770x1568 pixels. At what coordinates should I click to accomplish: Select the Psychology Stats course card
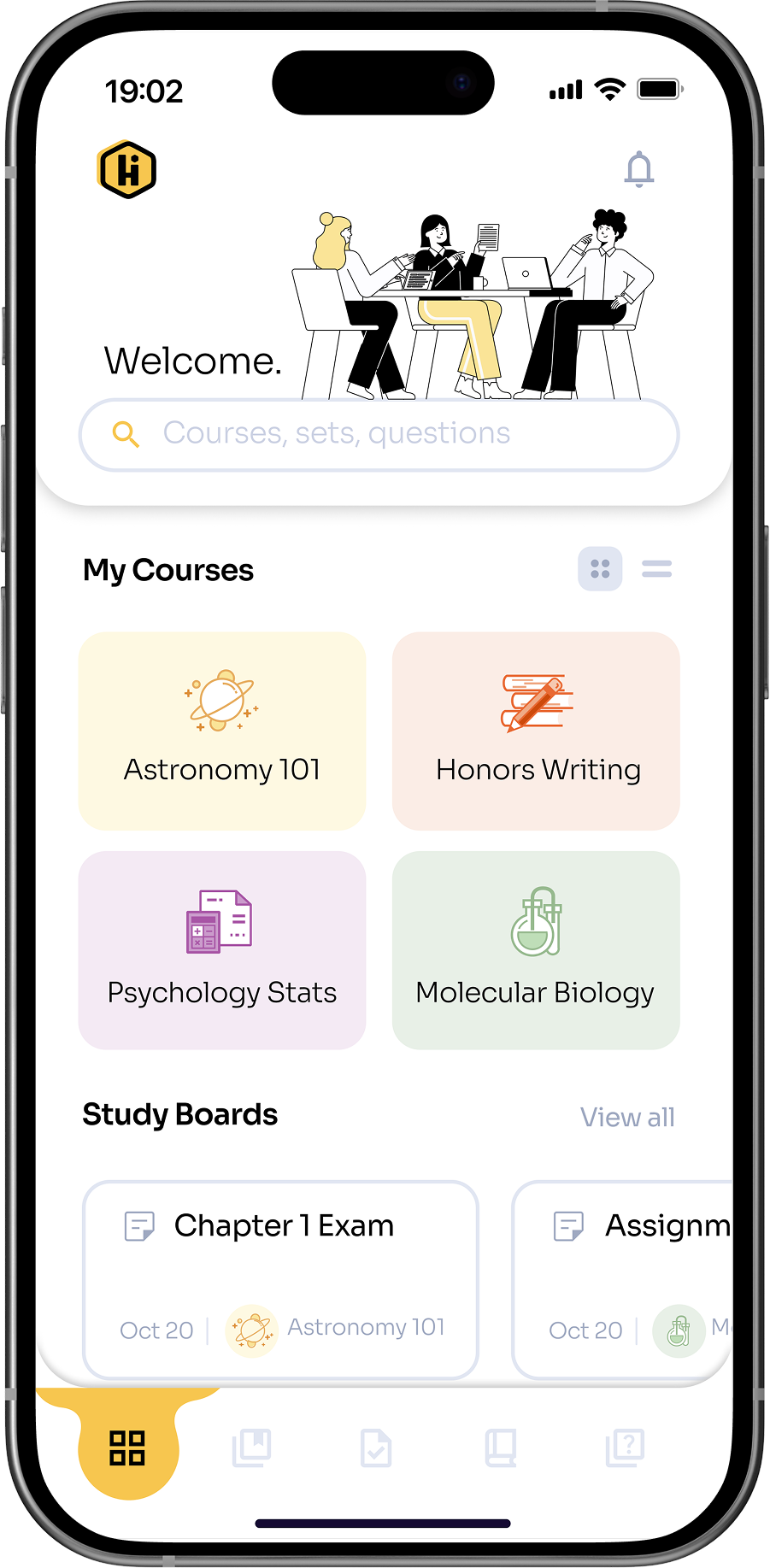[x=222, y=949]
